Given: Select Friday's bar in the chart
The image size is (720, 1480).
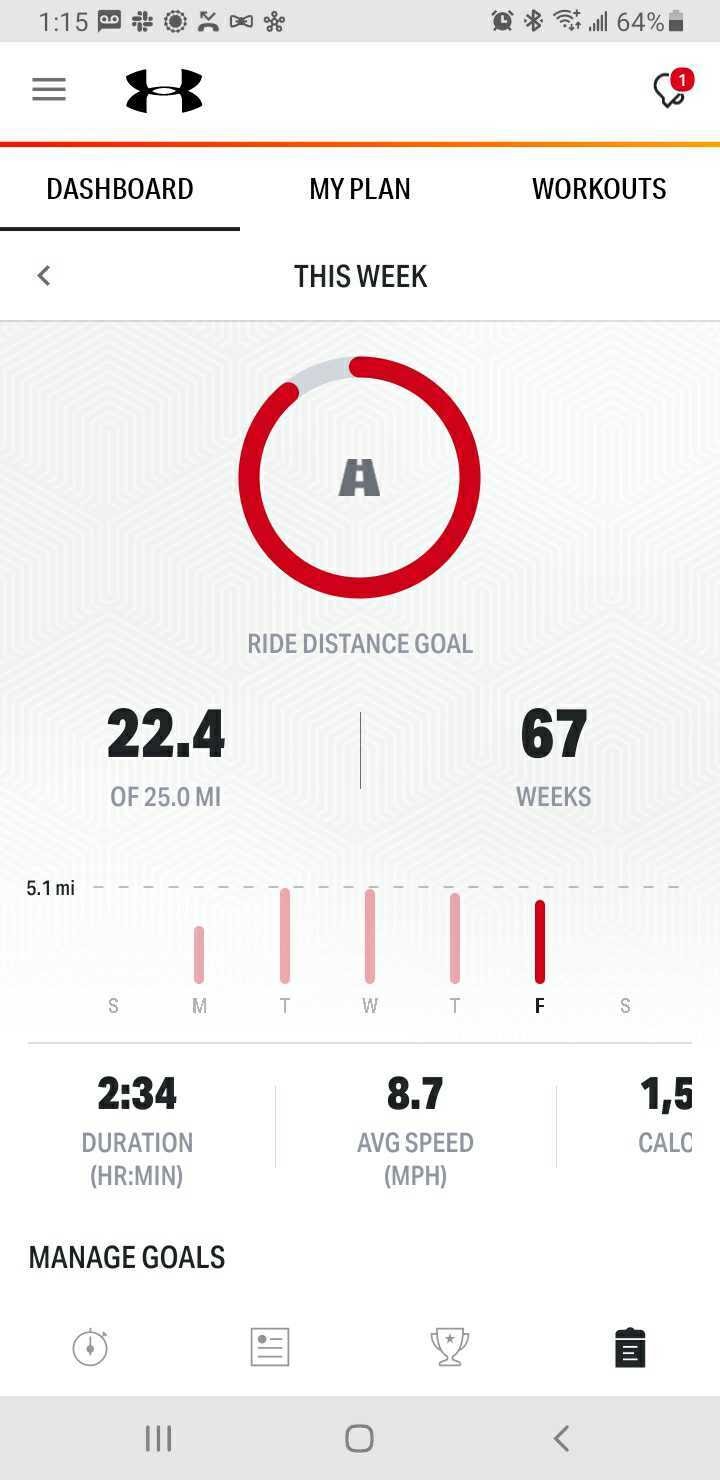Looking at the screenshot, I should (x=540, y=941).
